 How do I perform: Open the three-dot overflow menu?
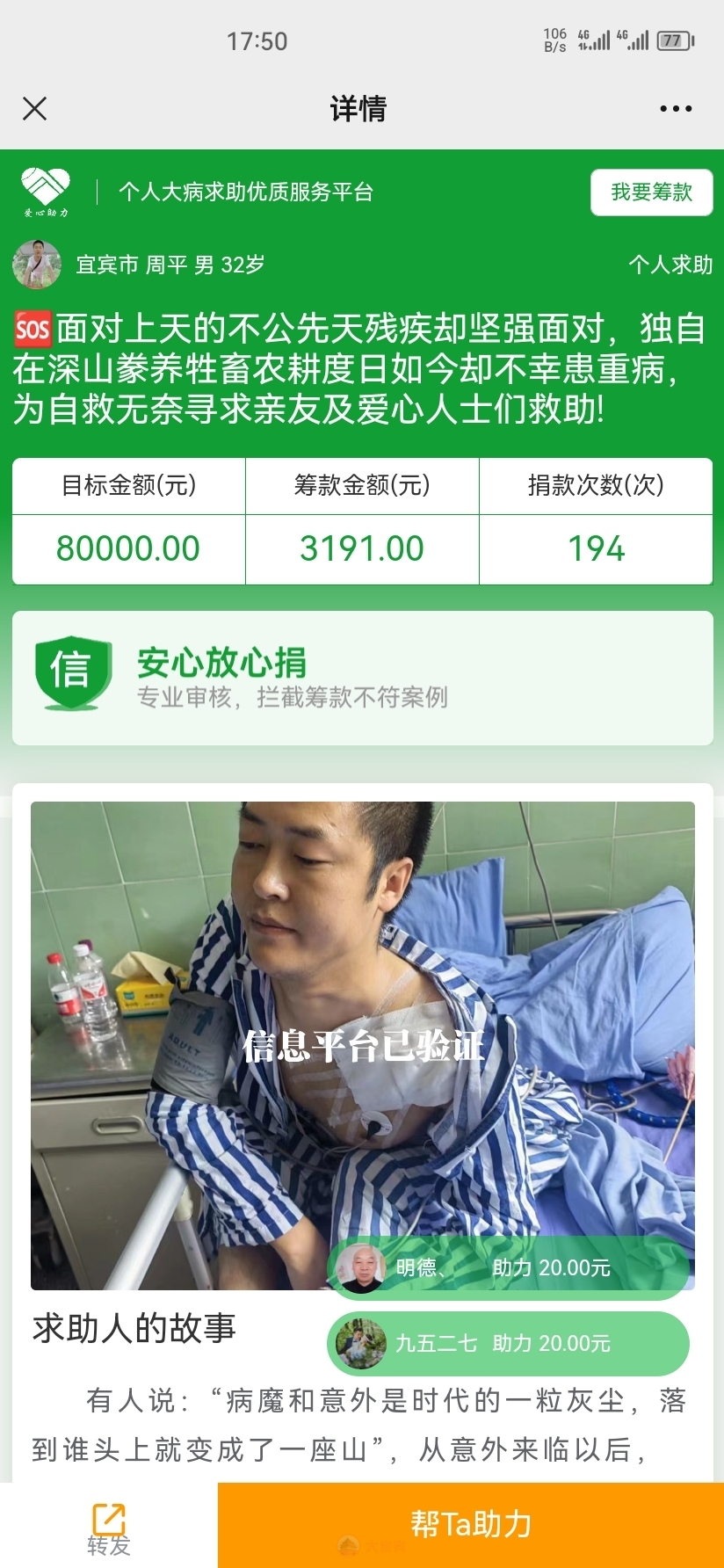pos(675,109)
